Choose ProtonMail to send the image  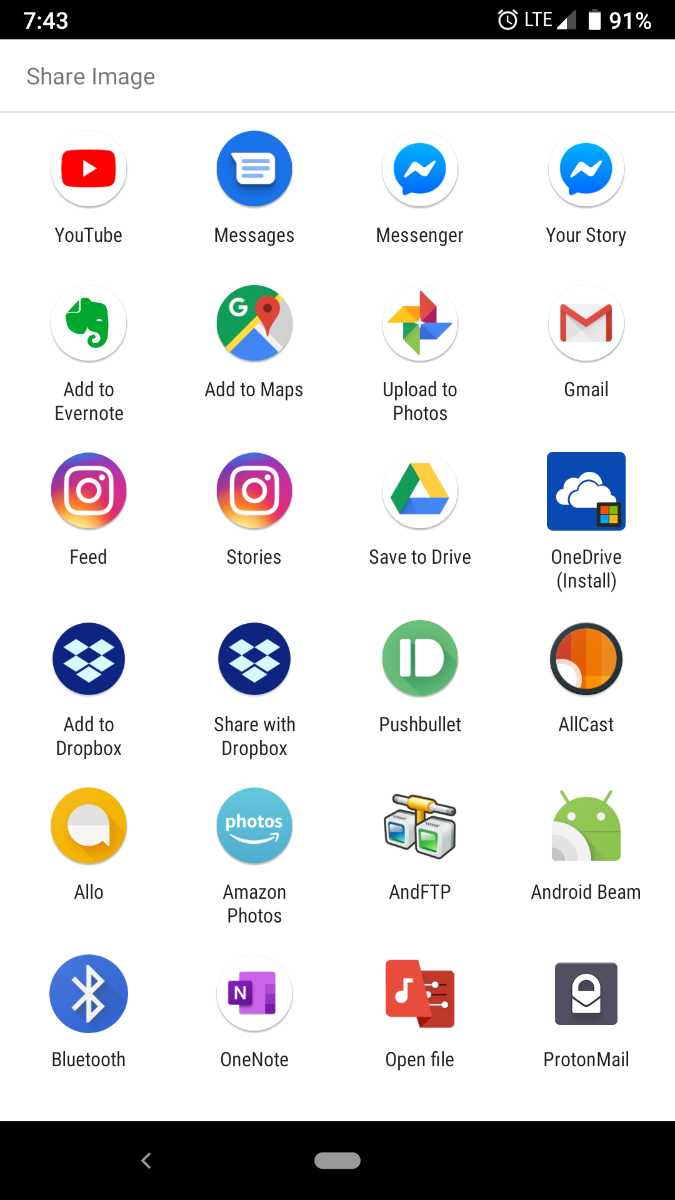tap(586, 994)
